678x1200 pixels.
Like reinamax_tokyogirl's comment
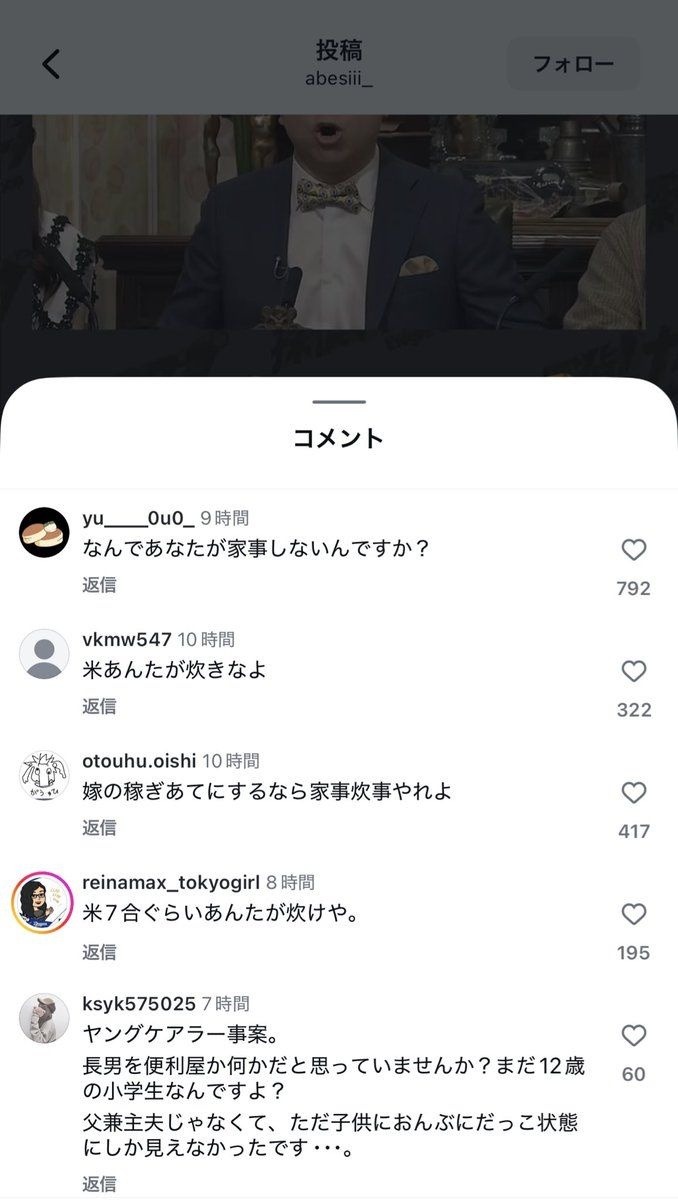click(634, 914)
